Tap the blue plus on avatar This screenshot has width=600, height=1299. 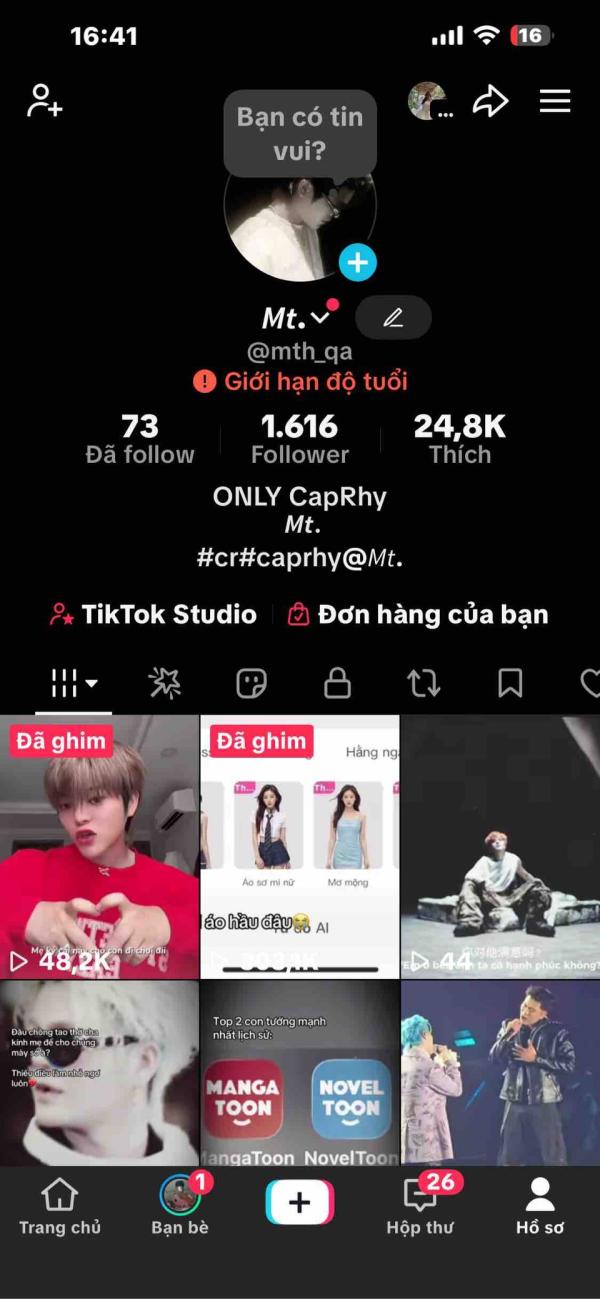point(357,263)
